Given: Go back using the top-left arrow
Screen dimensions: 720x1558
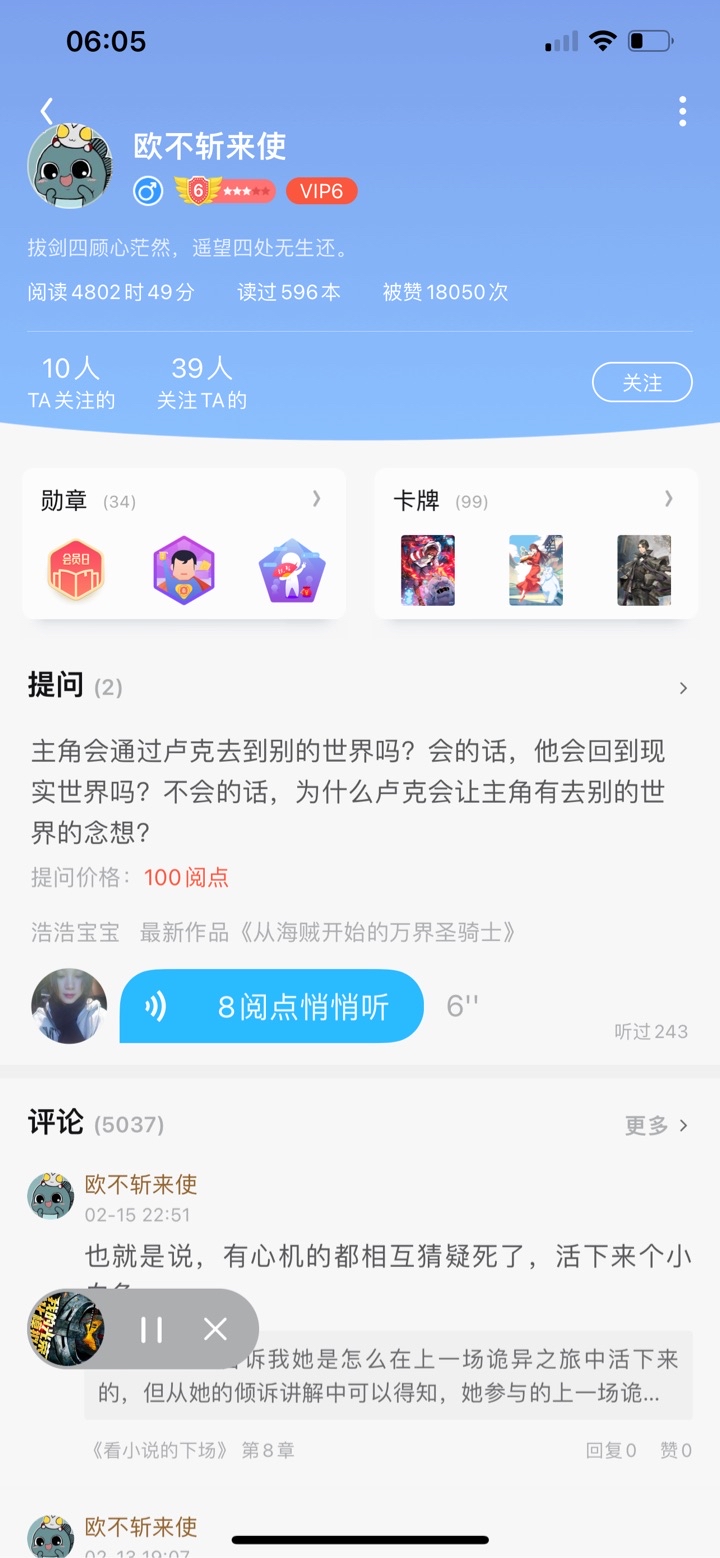Looking at the screenshot, I should pos(47,111).
